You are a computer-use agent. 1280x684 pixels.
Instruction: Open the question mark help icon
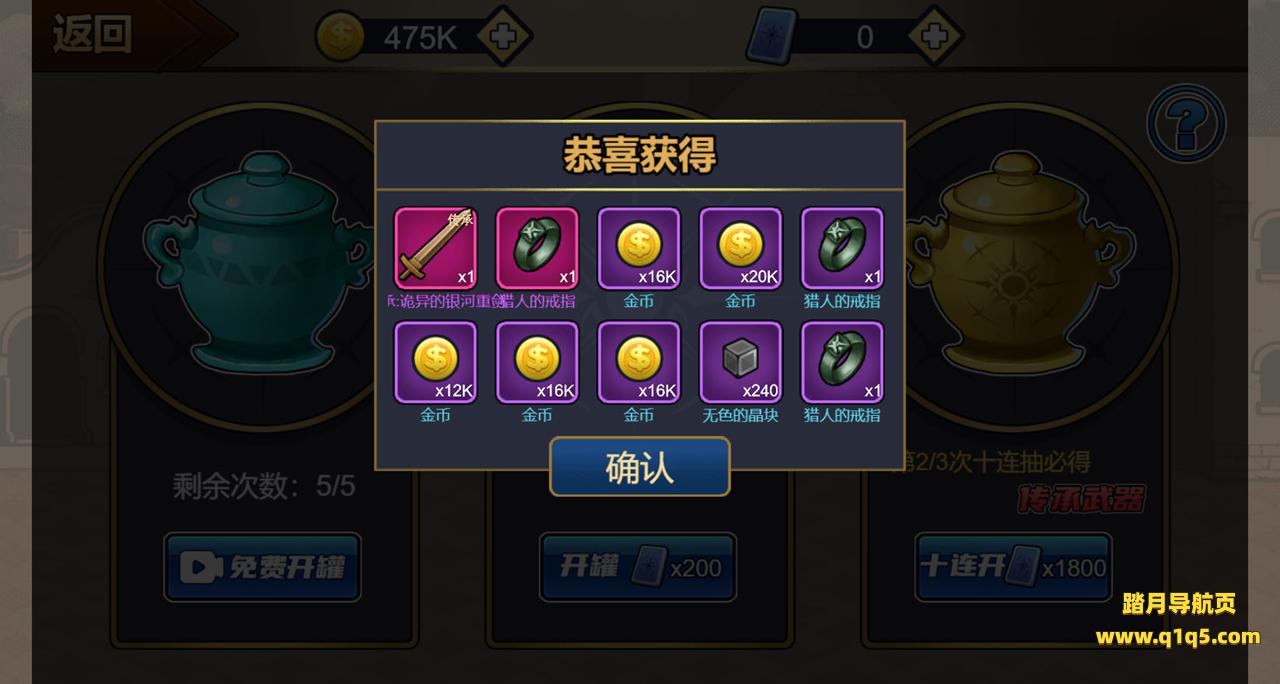click(1185, 123)
